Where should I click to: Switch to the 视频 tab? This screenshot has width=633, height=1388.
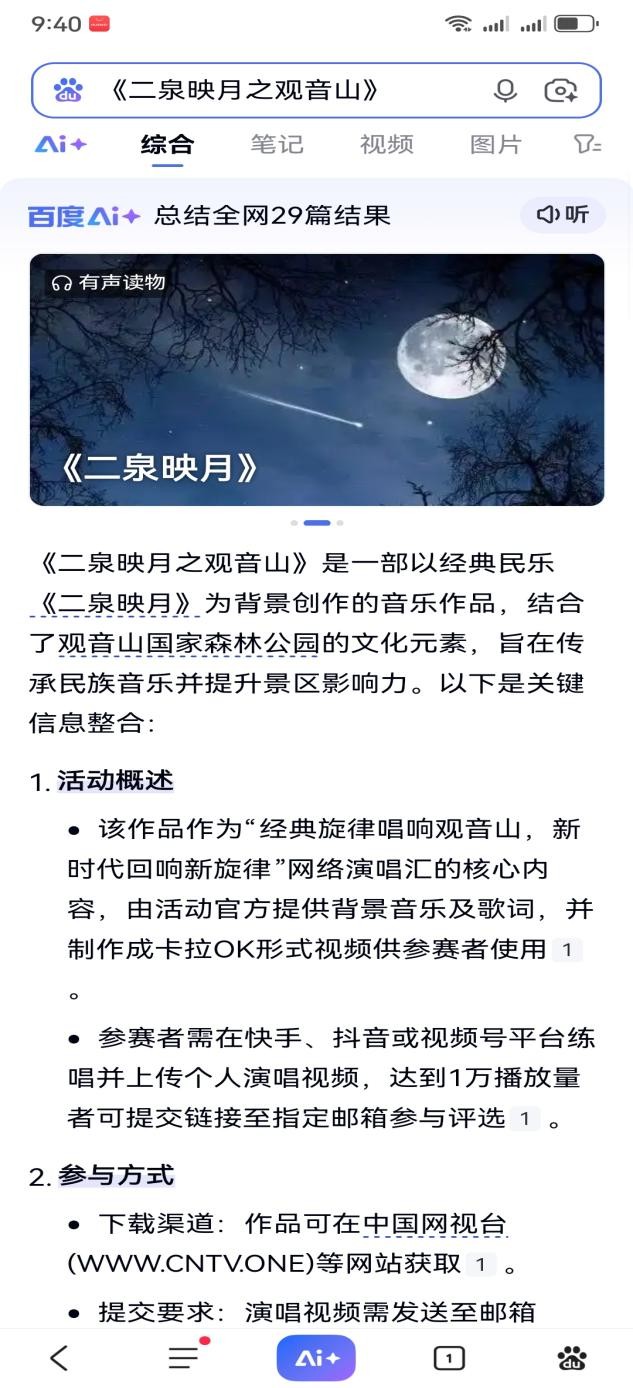coord(387,144)
